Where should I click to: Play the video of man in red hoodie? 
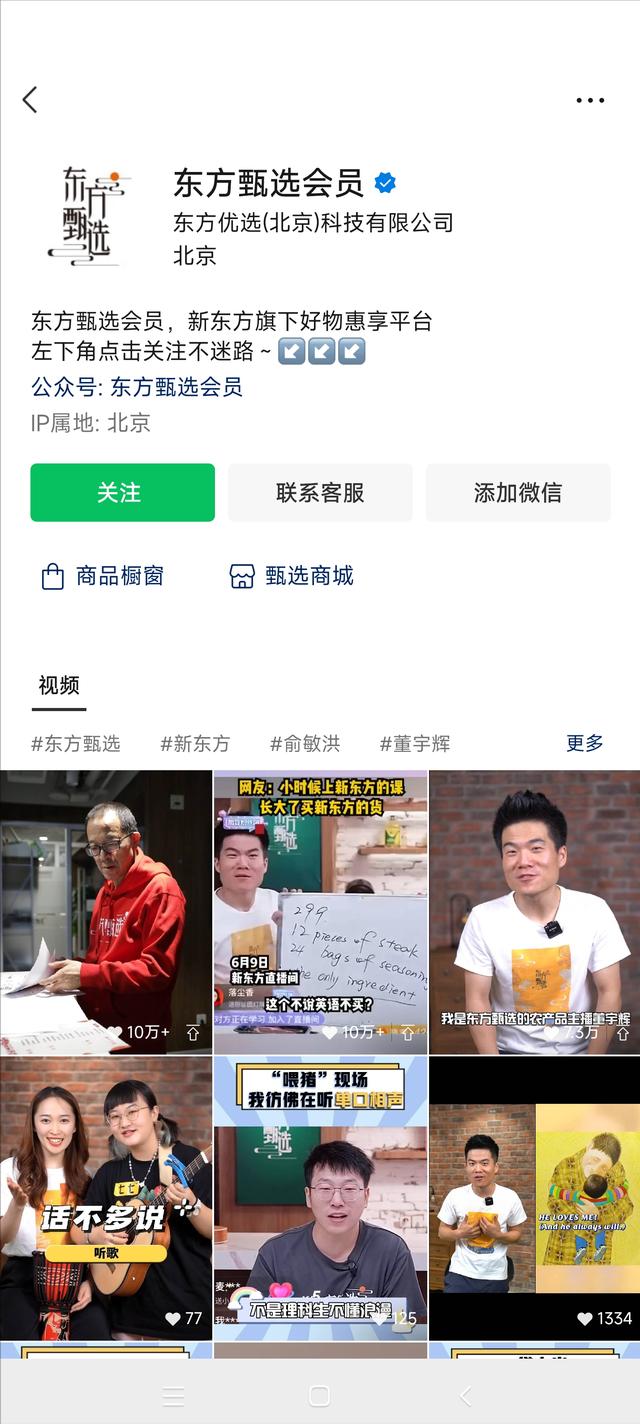[106, 910]
